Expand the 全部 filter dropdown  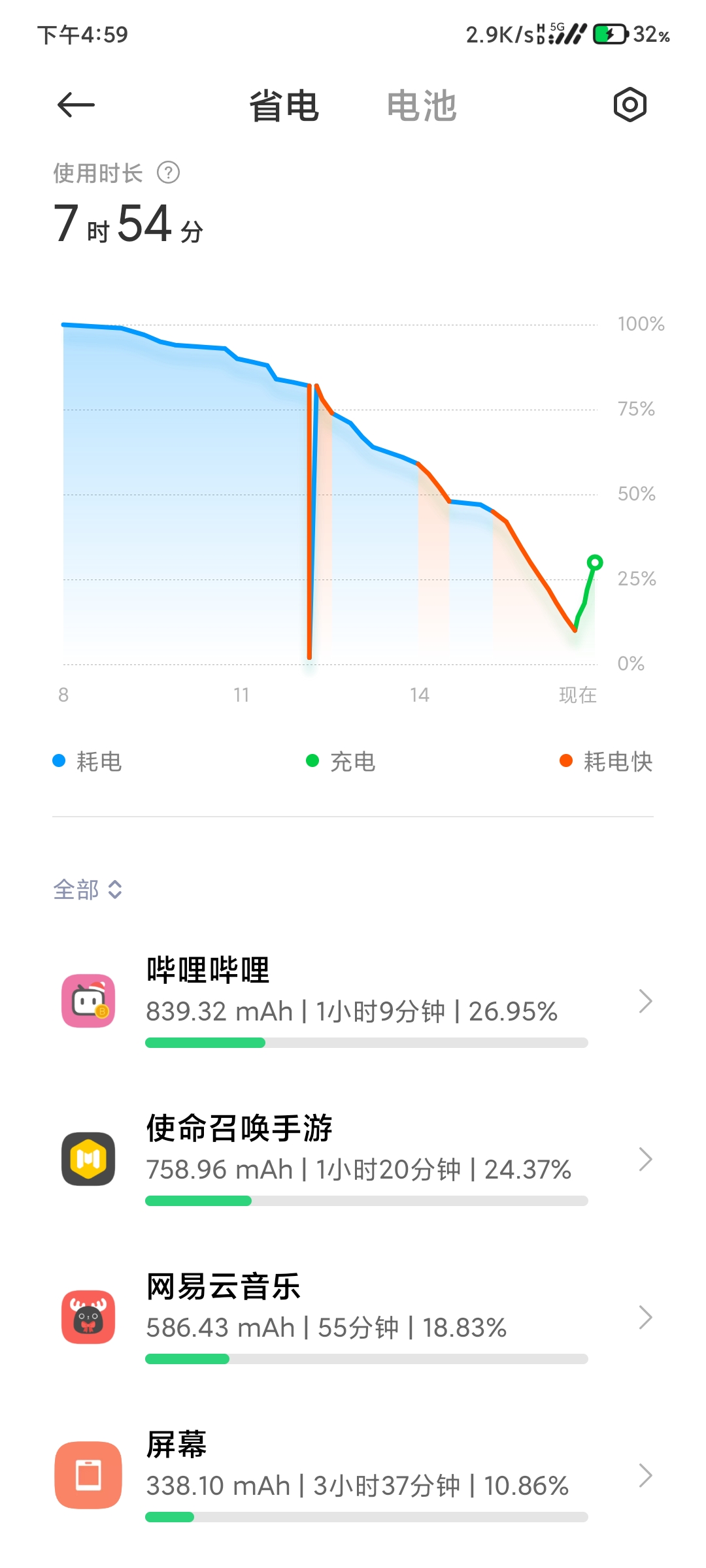[88, 889]
